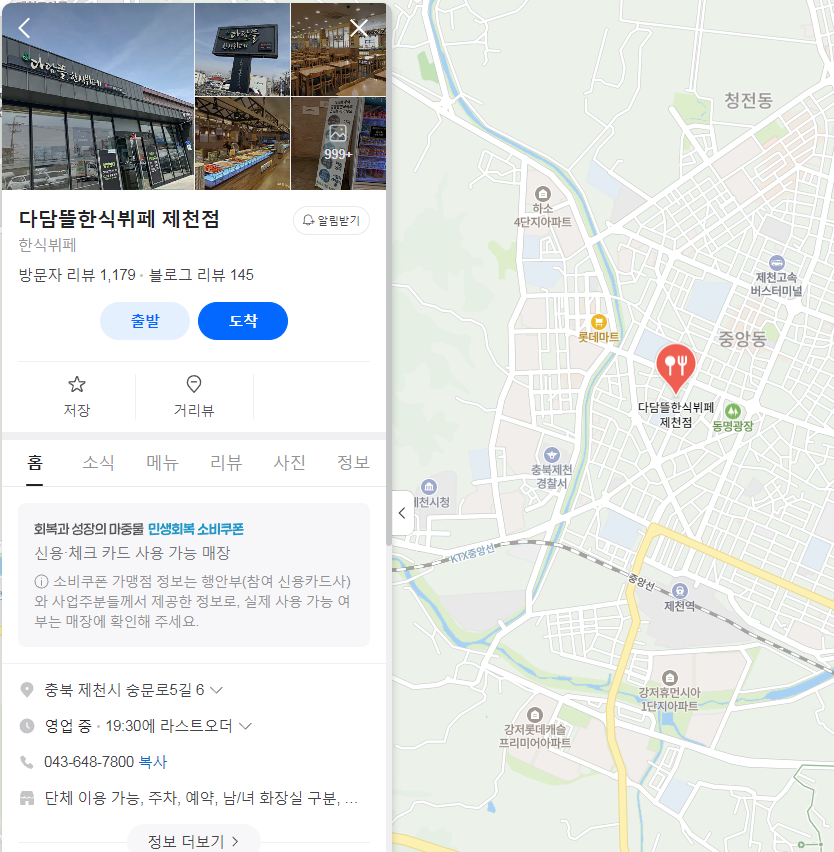Switch to the 사진 tab
The height and width of the screenshot is (852, 834).
tap(290, 463)
